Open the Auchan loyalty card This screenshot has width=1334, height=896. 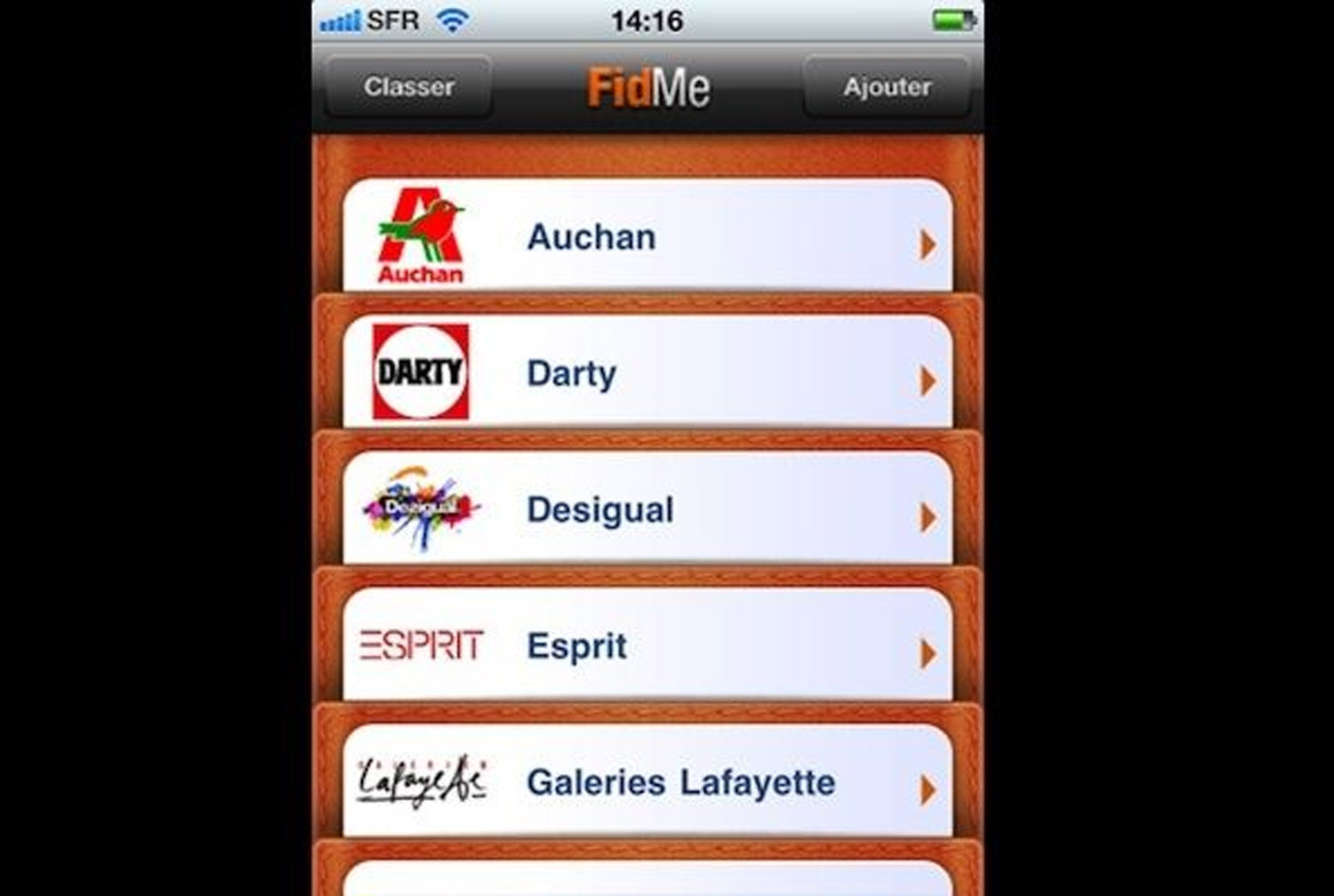[647, 238]
